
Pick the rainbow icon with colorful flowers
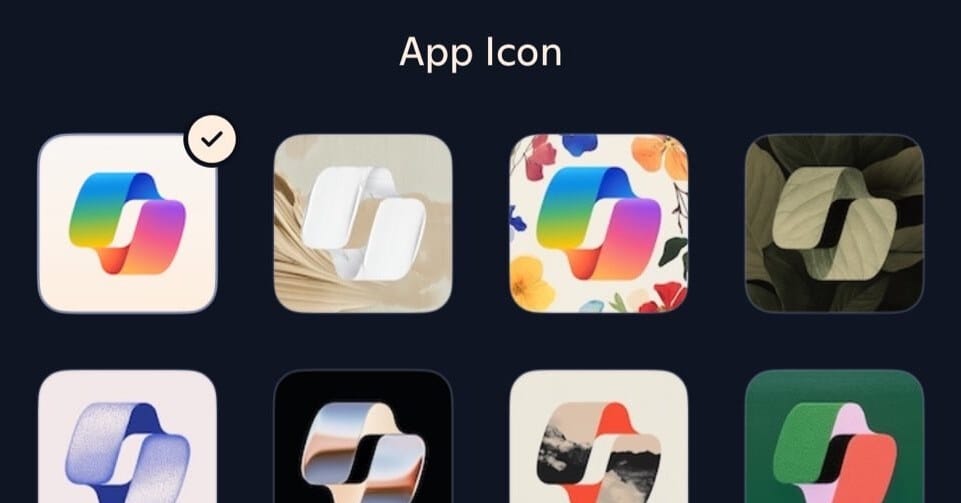click(x=599, y=223)
